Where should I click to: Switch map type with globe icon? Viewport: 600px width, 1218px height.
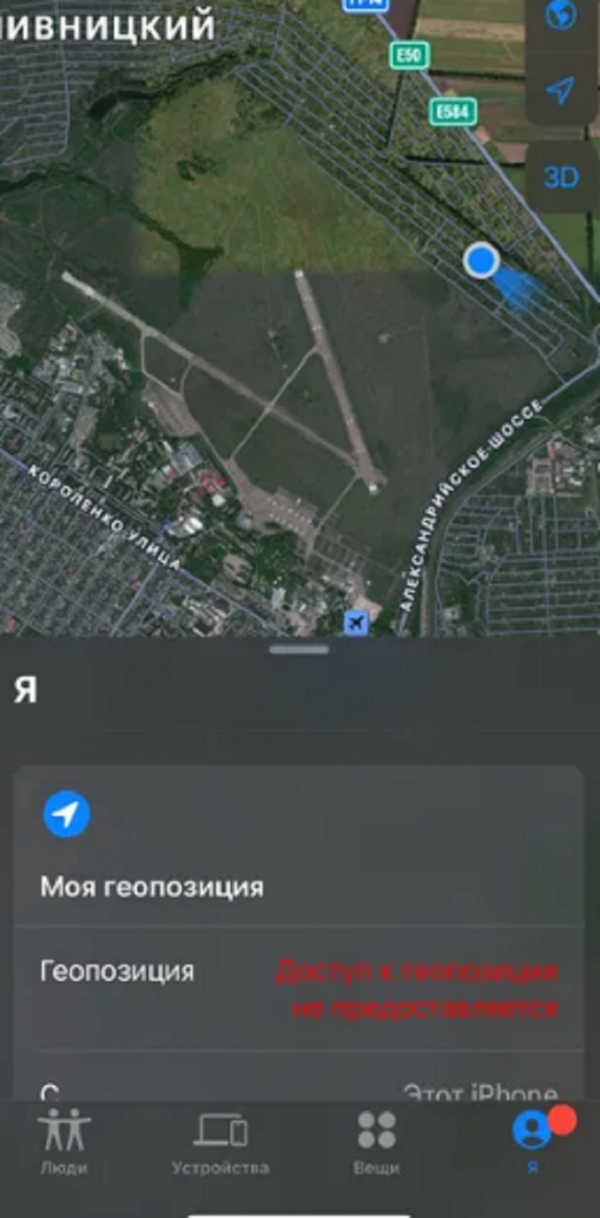click(x=561, y=18)
